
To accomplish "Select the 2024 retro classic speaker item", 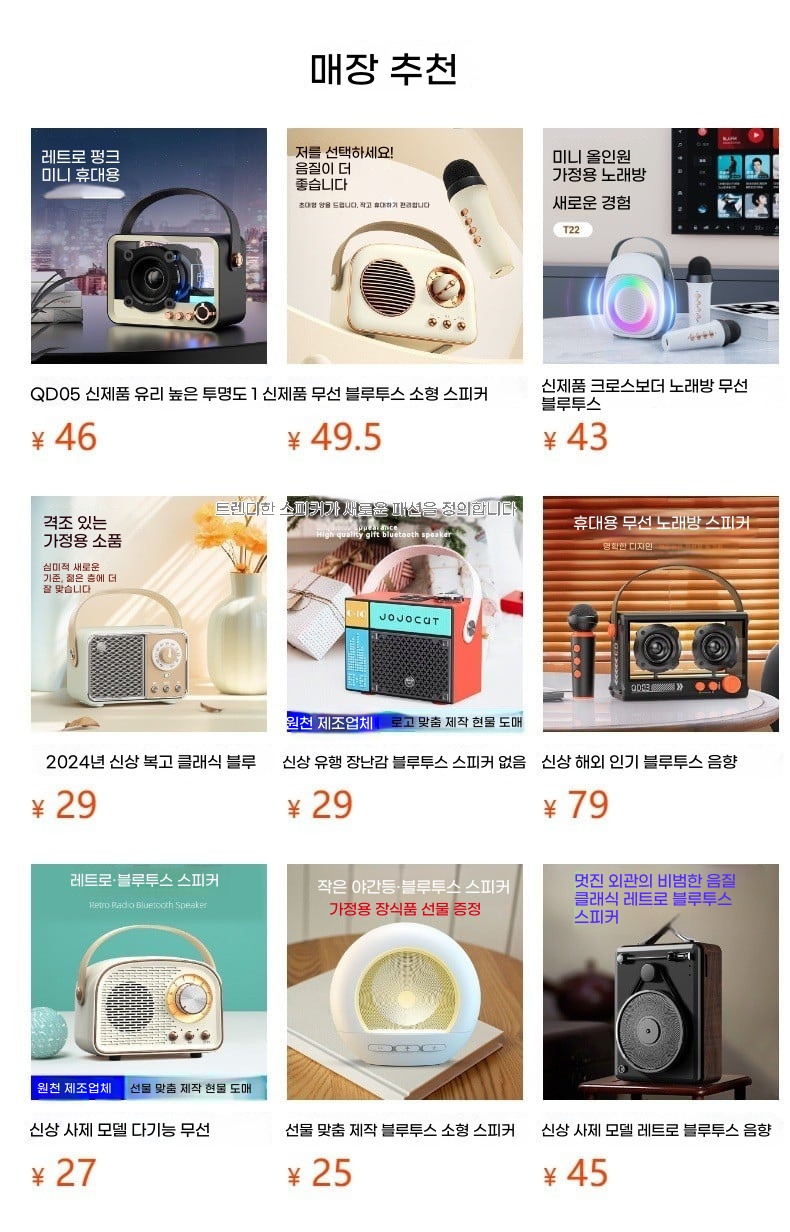I will pyautogui.click(x=148, y=614).
